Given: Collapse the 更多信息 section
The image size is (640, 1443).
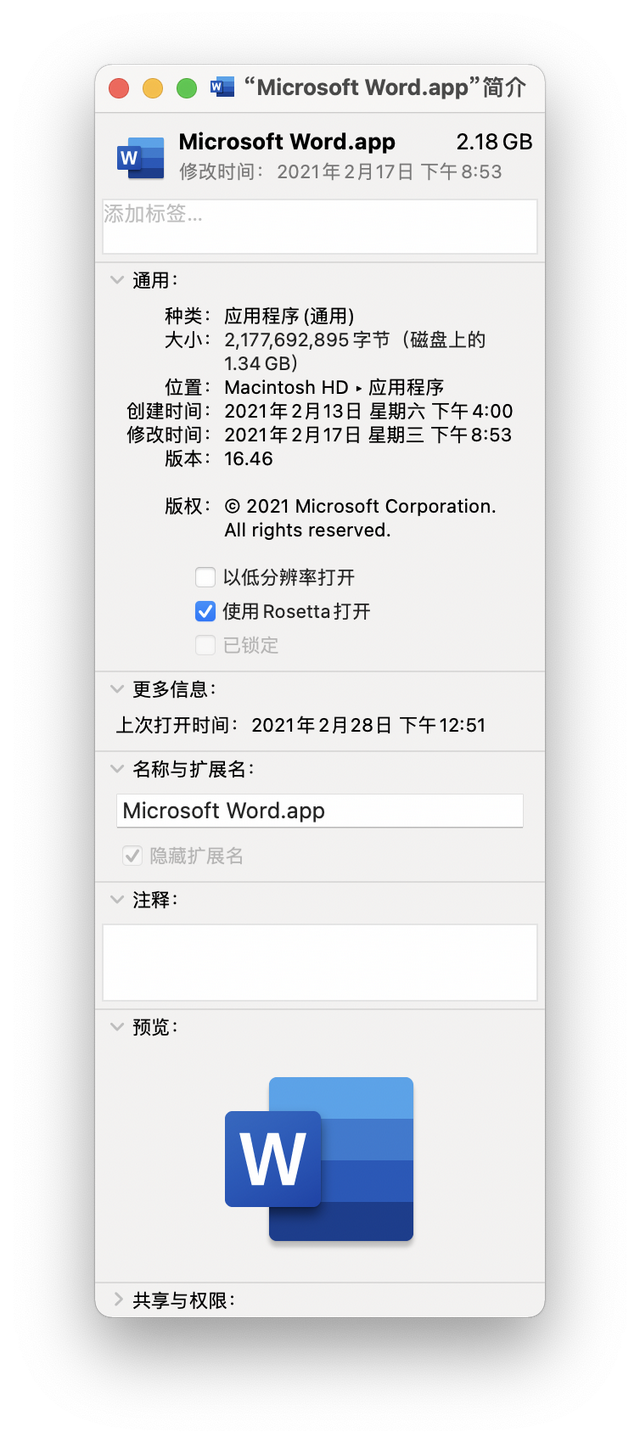Looking at the screenshot, I should point(118,688).
